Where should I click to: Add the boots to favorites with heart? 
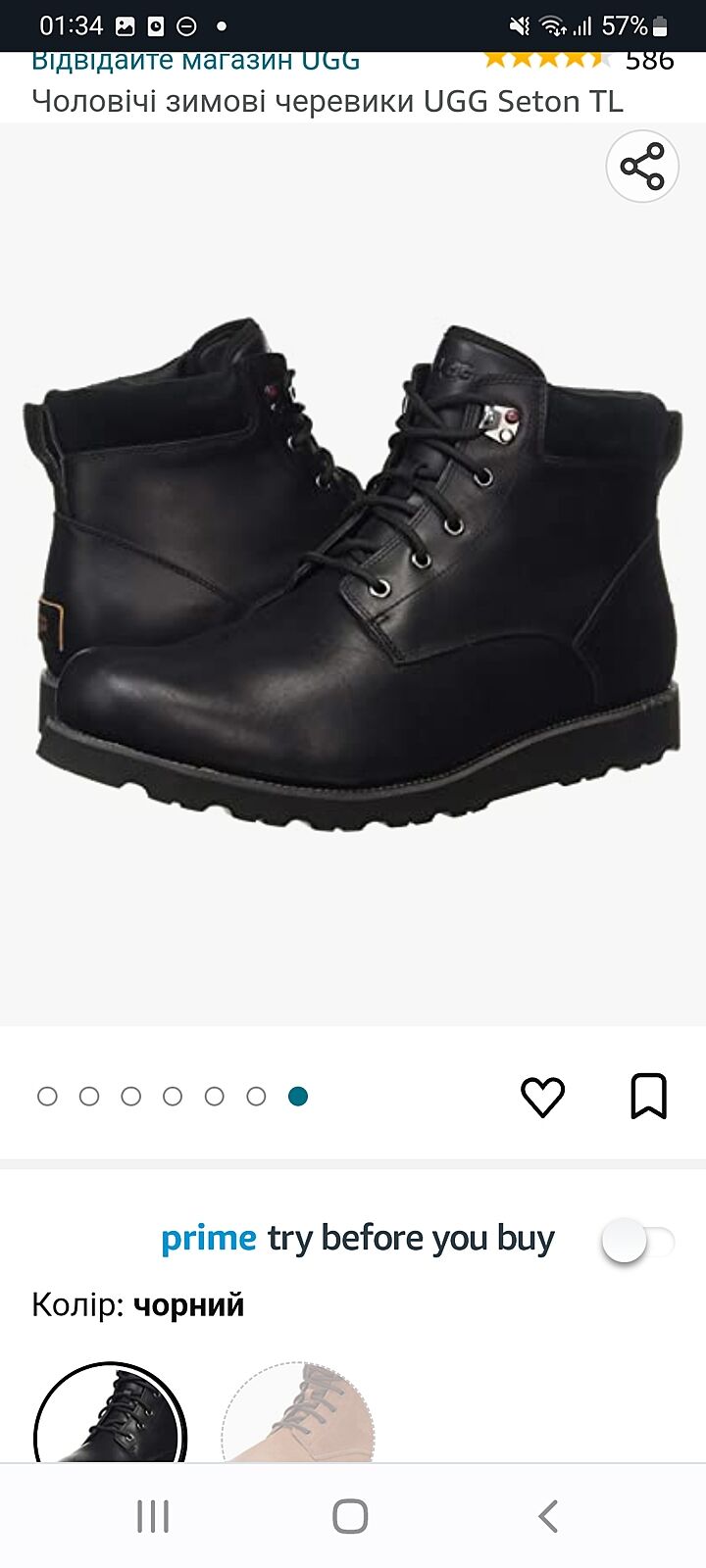(542, 1096)
